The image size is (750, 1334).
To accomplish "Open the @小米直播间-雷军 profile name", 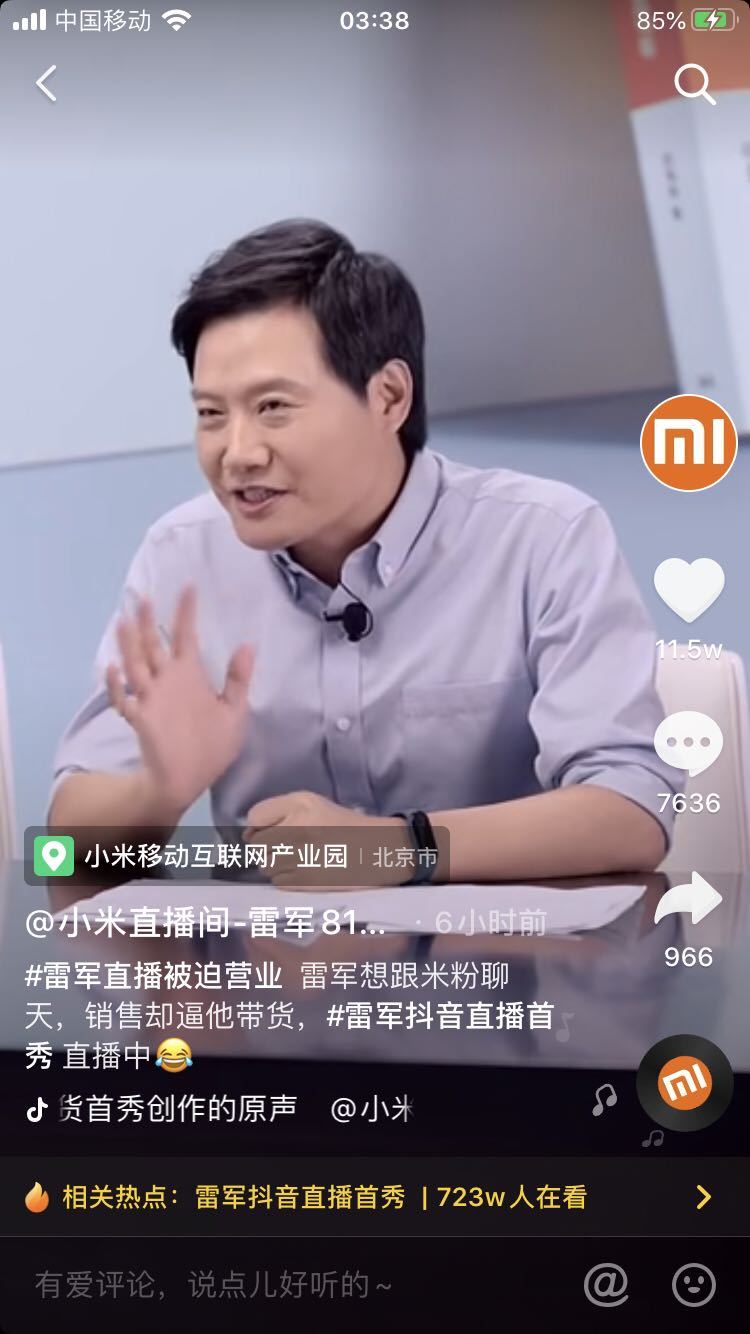I will (x=205, y=922).
